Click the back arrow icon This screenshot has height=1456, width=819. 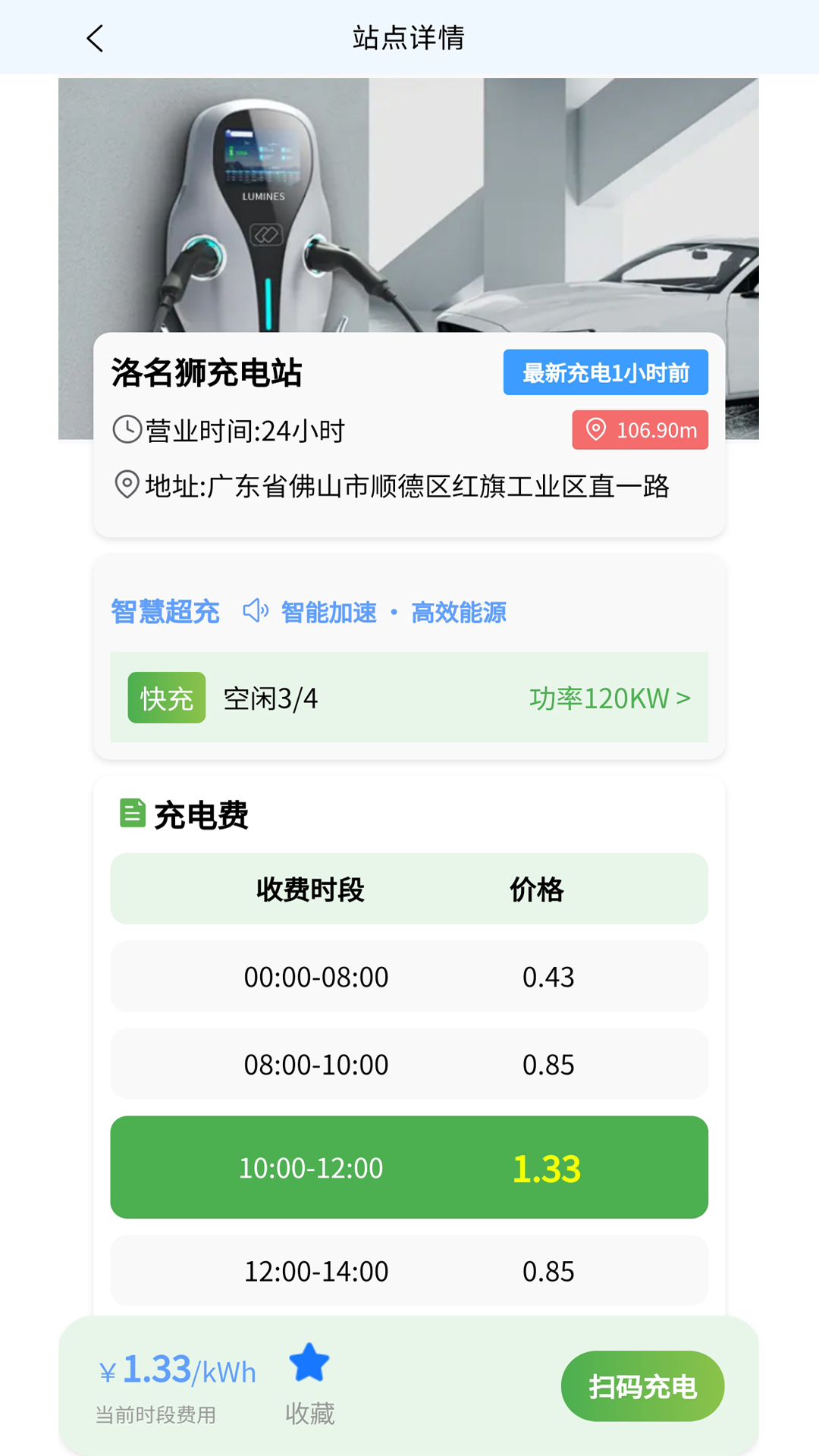(x=94, y=37)
